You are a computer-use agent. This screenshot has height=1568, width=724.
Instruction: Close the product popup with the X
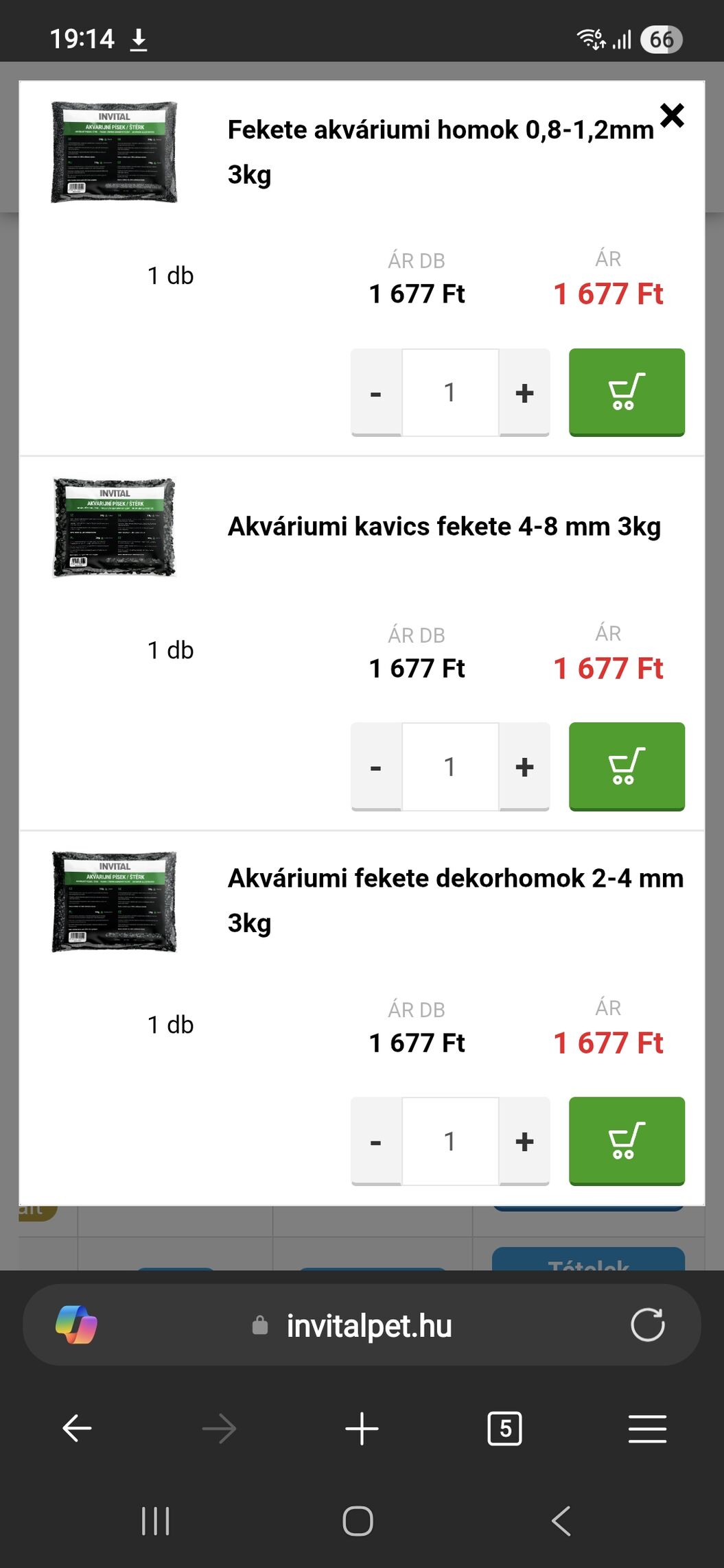click(x=672, y=115)
